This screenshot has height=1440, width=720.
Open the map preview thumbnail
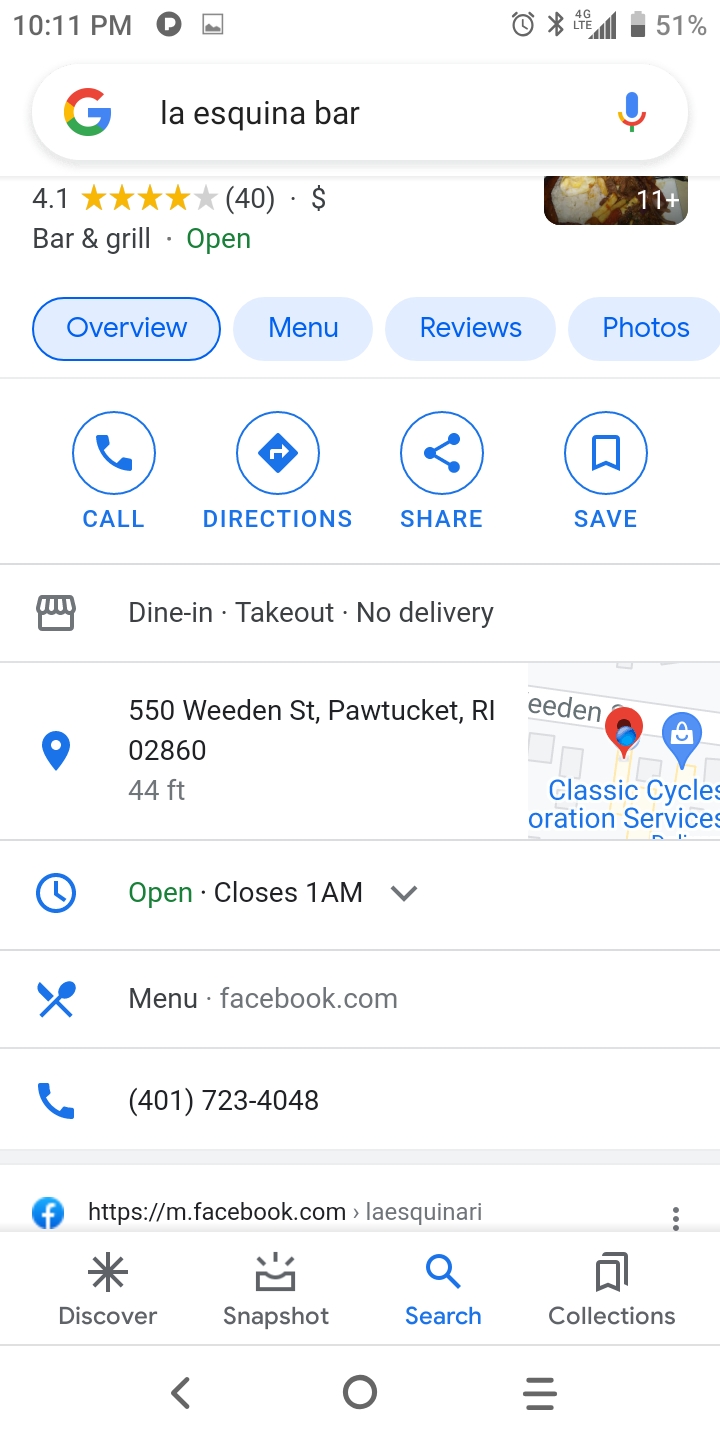click(x=624, y=750)
